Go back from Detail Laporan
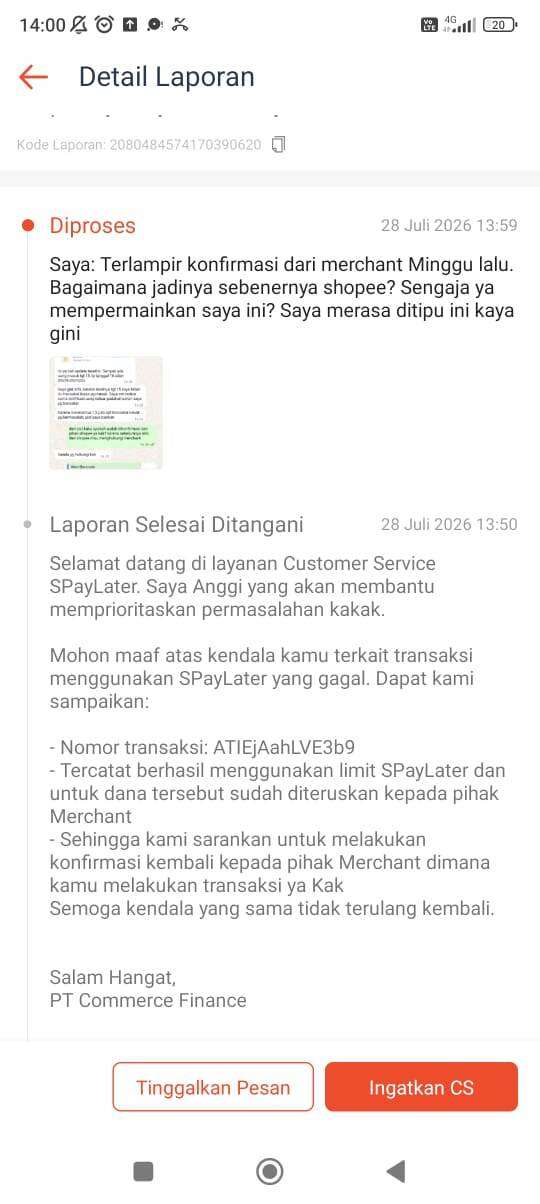Image resolution: width=540 pixels, height=1204 pixels. point(33,77)
